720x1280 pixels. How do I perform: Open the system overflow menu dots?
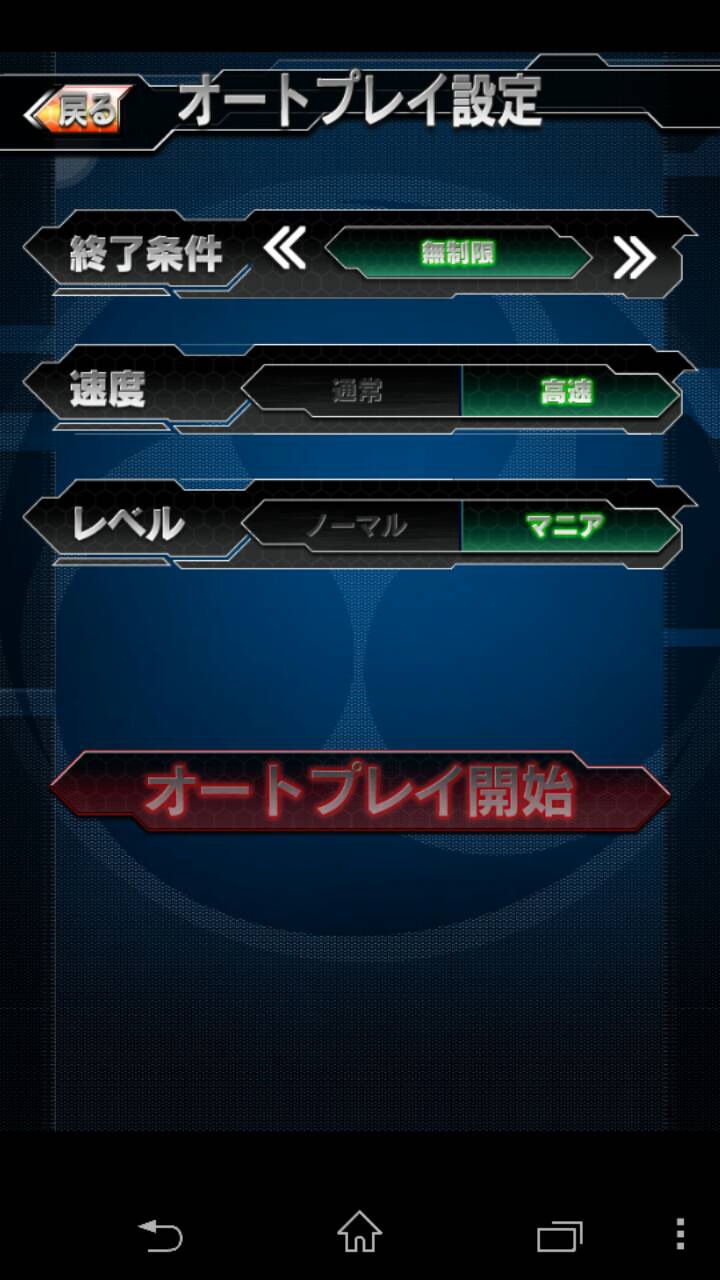pyautogui.click(x=680, y=1233)
